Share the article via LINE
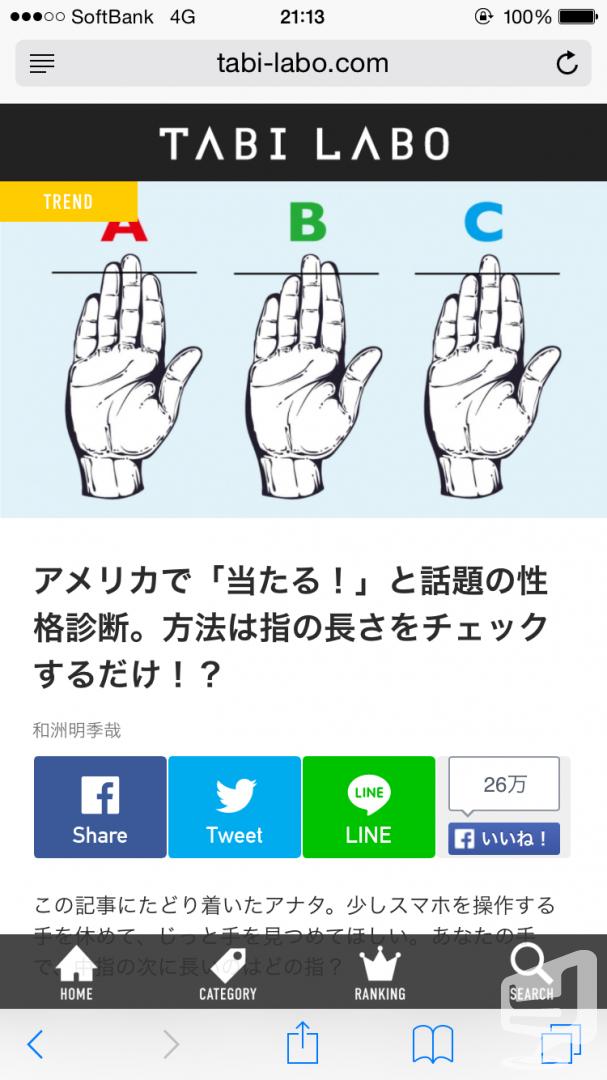Image resolution: width=607 pixels, height=1080 pixels. (x=369, y=807)
